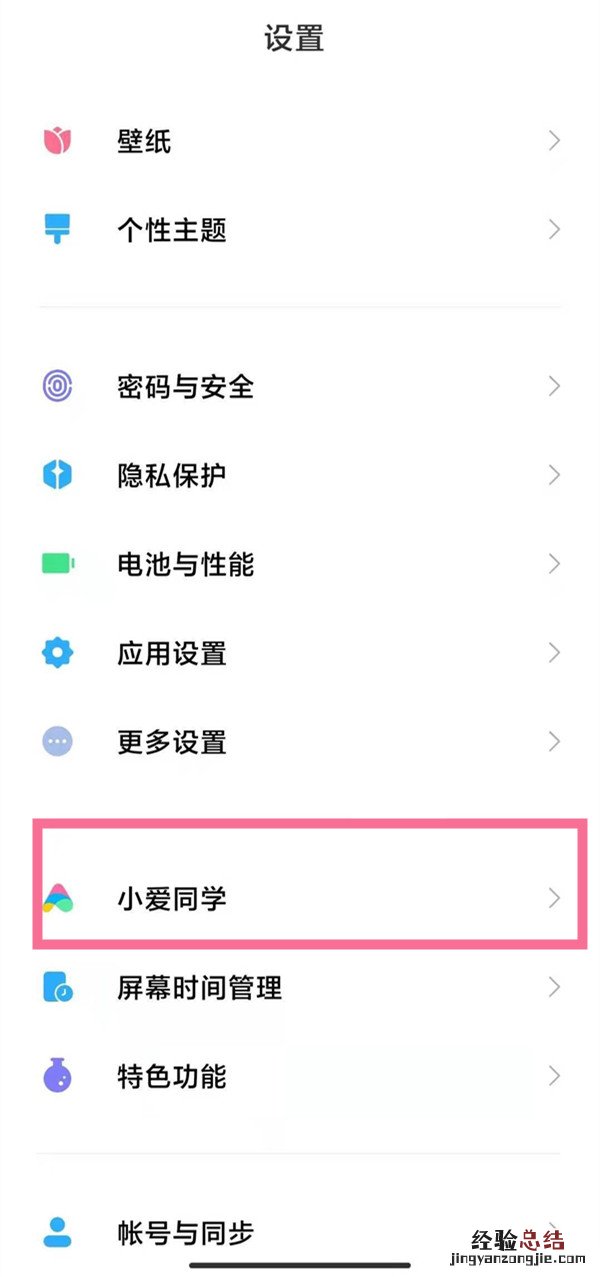Open 更多设置
The image size is (600, 1277).
pyautogui.click(x=171, y=742)
